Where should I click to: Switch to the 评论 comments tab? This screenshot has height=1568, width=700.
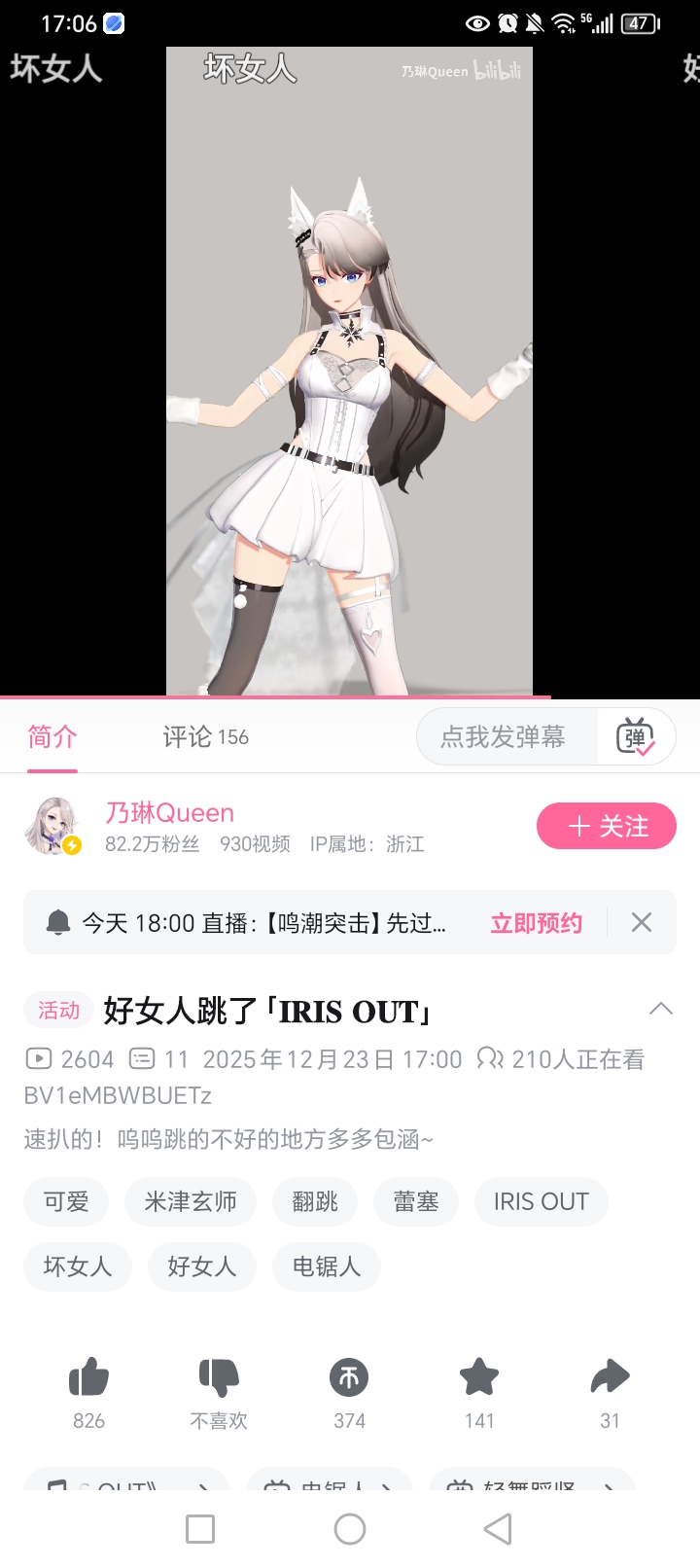[205, 737]
